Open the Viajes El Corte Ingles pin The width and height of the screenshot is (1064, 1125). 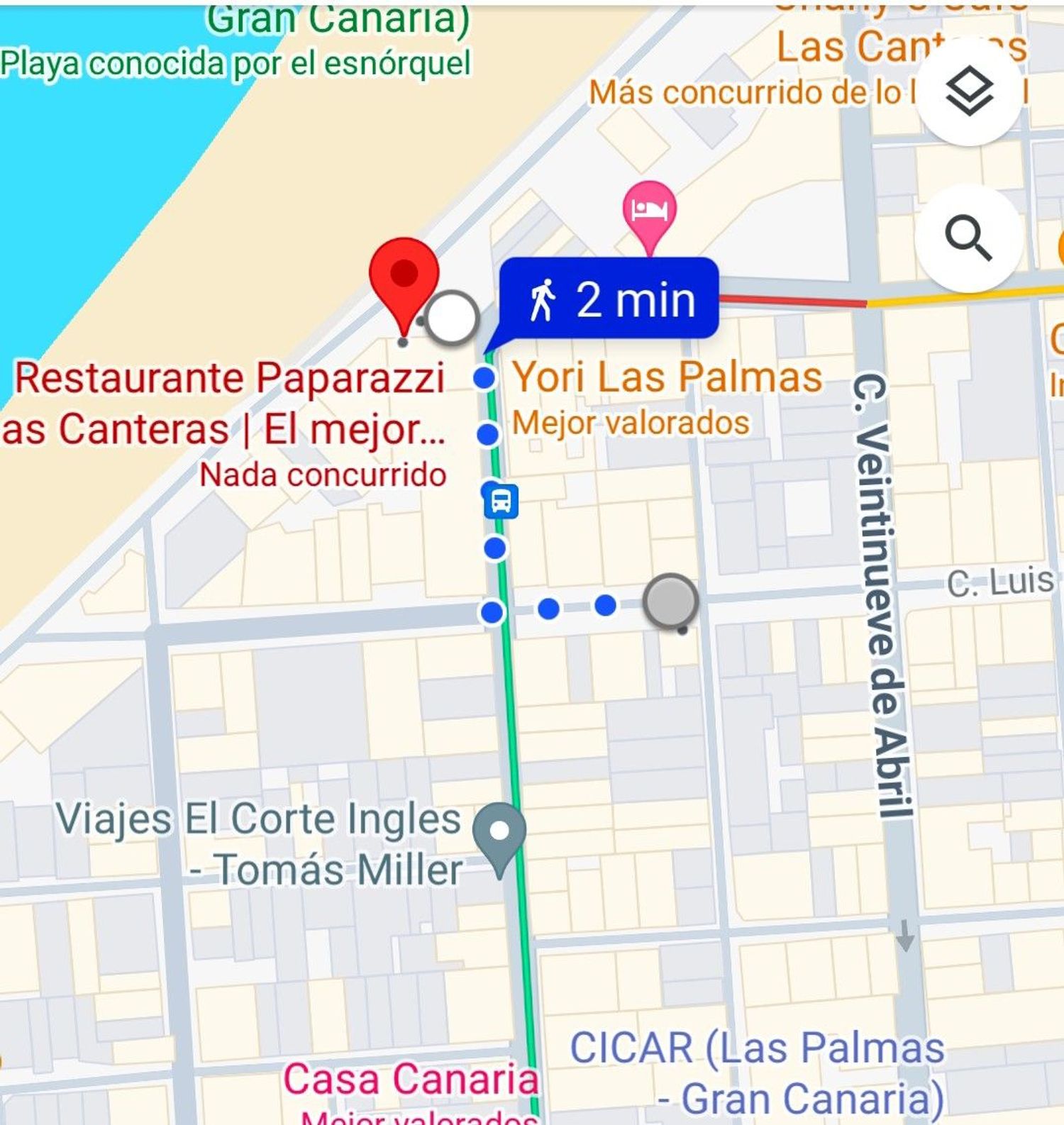pos(500,836)
